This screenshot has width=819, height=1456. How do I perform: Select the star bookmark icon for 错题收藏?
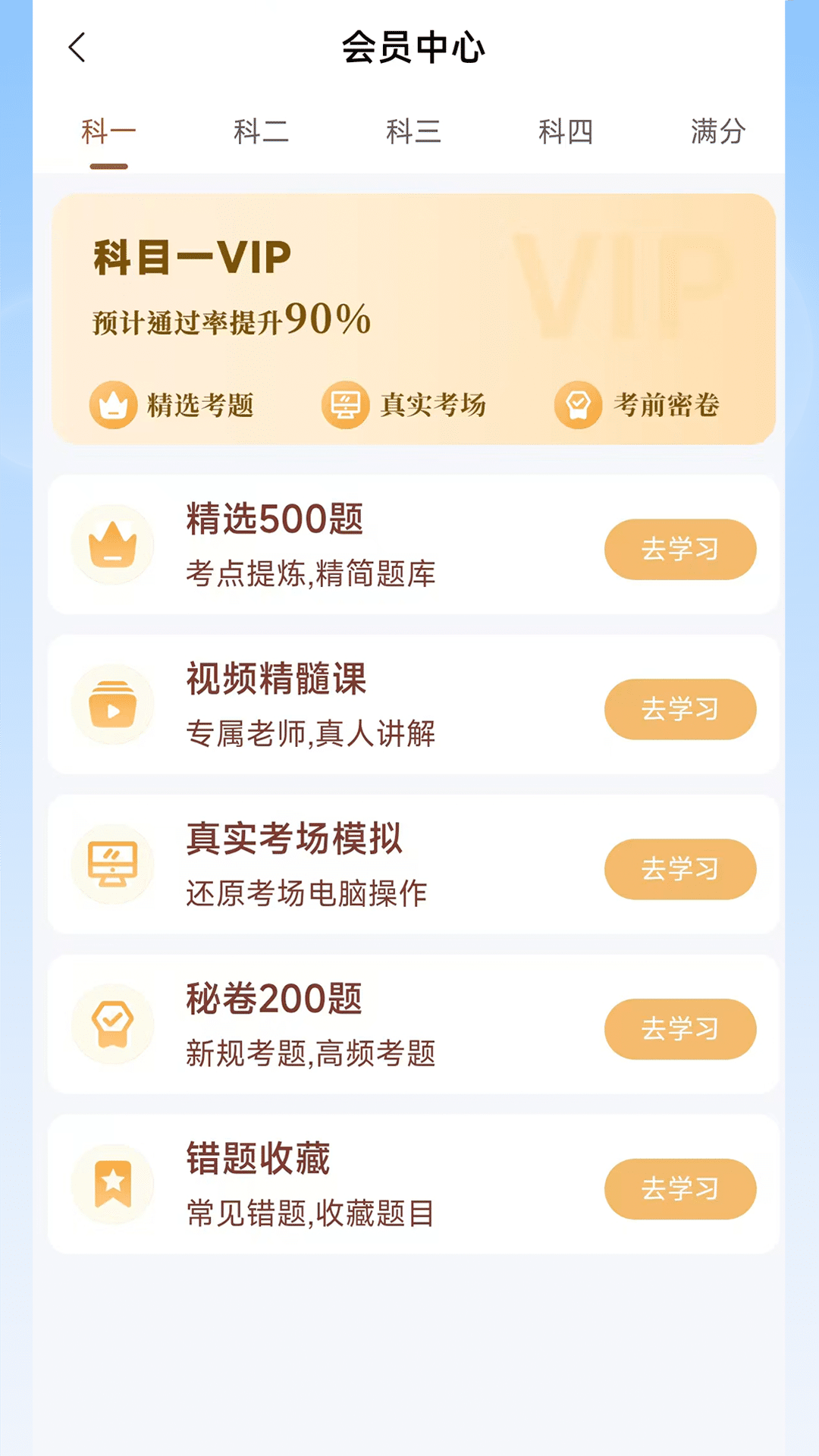[112, 1185]
